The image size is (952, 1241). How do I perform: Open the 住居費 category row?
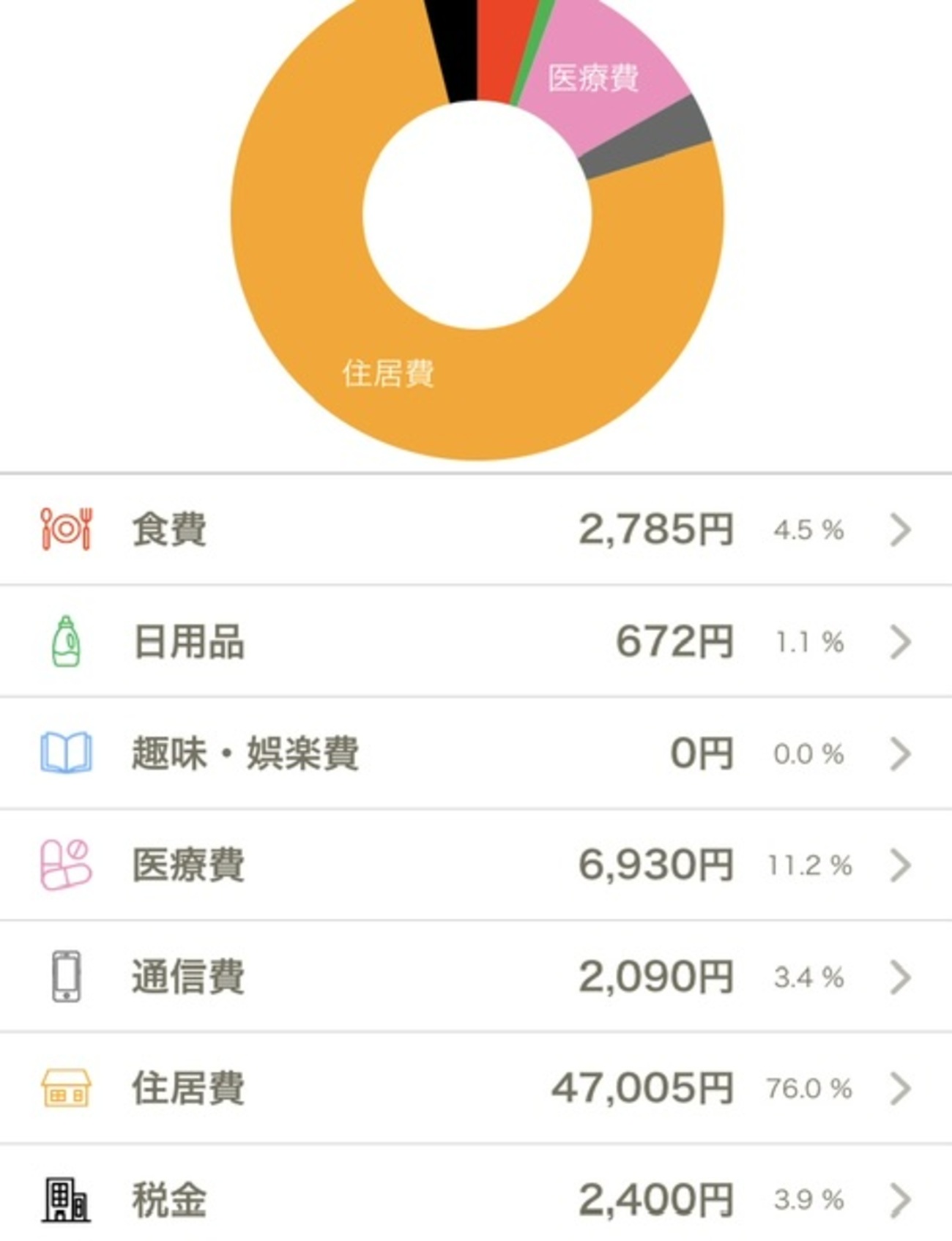coord(476,1088)
